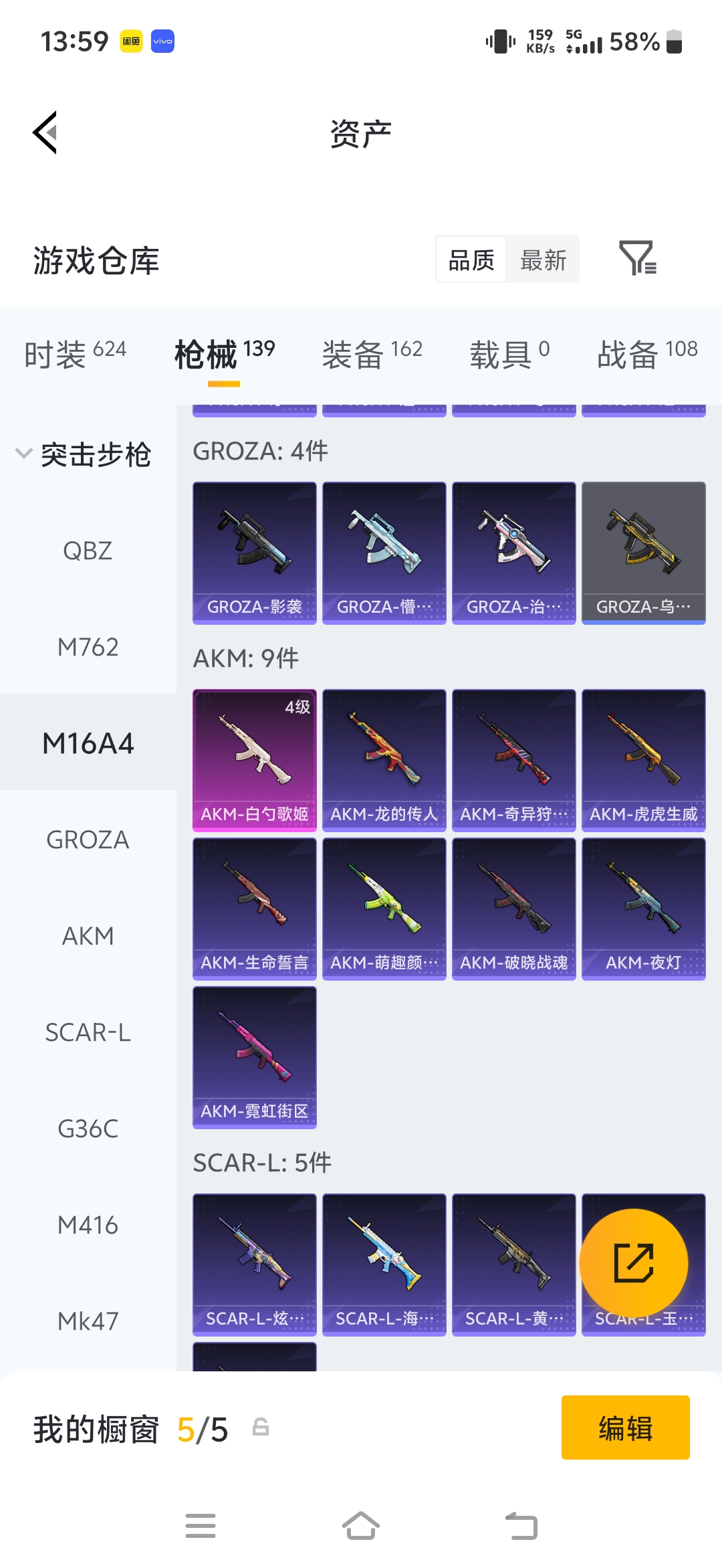The width and height of the screenshot is (722, 1568).
Task: Go back from the 资产 page
Action: coord(45,132)
